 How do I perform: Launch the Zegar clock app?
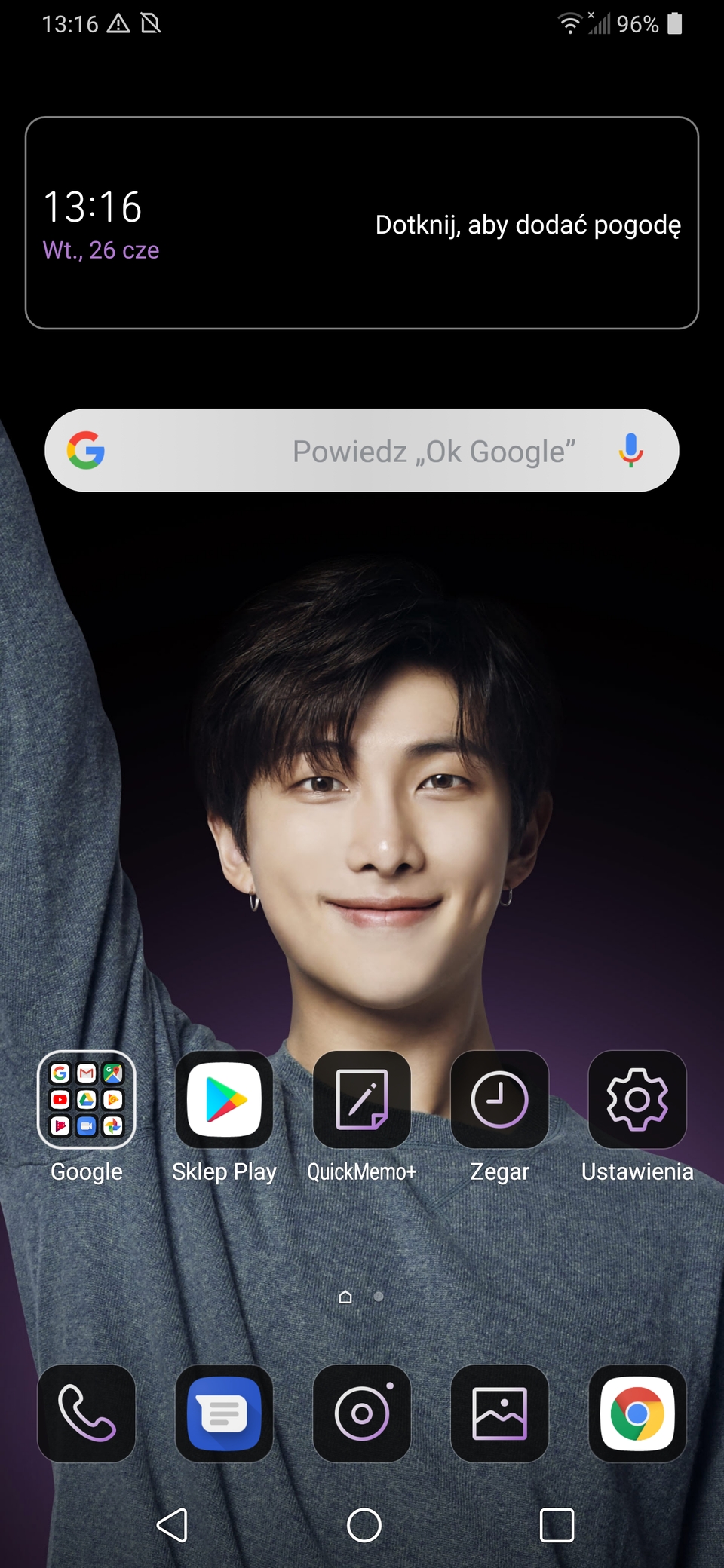tap(499, 1099)
